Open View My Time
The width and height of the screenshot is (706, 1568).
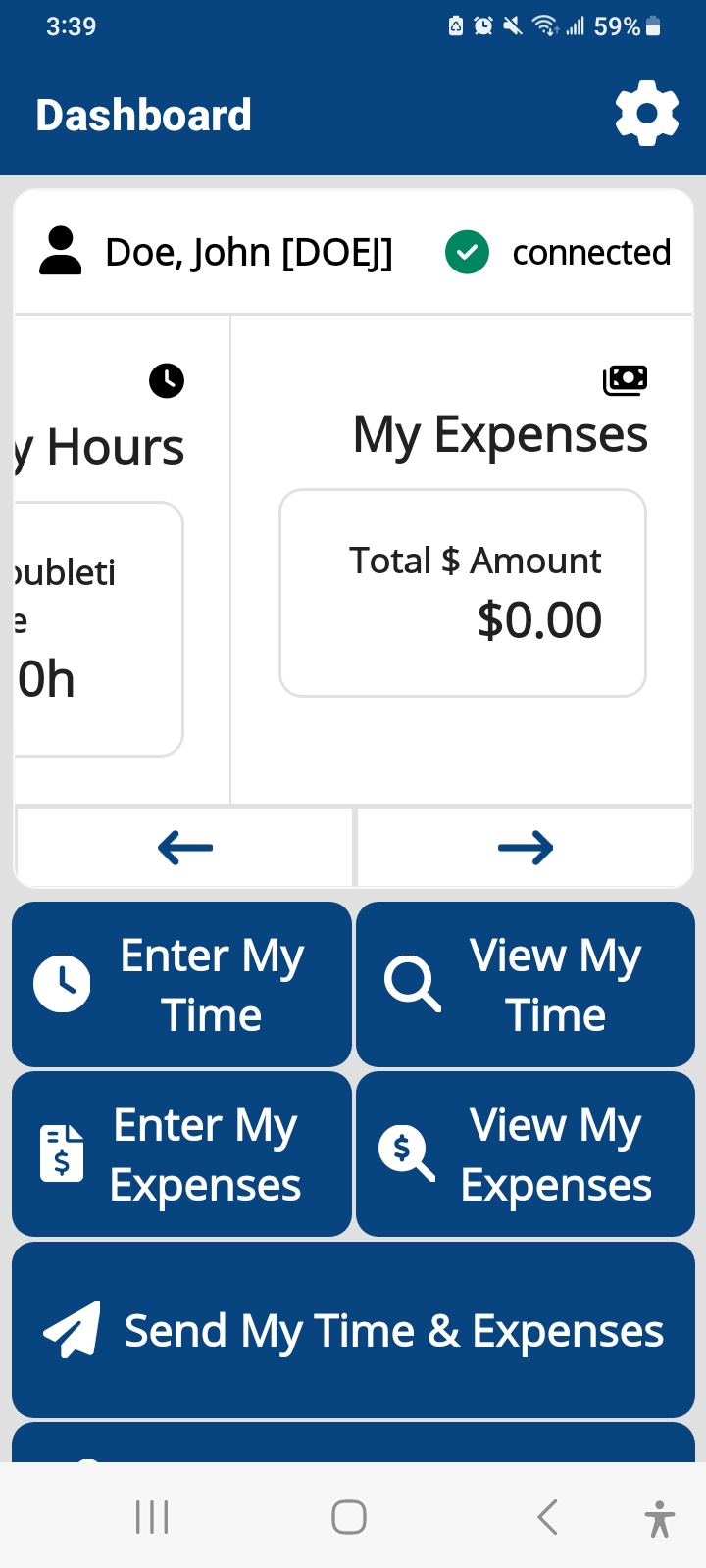(x=526, y=984)
